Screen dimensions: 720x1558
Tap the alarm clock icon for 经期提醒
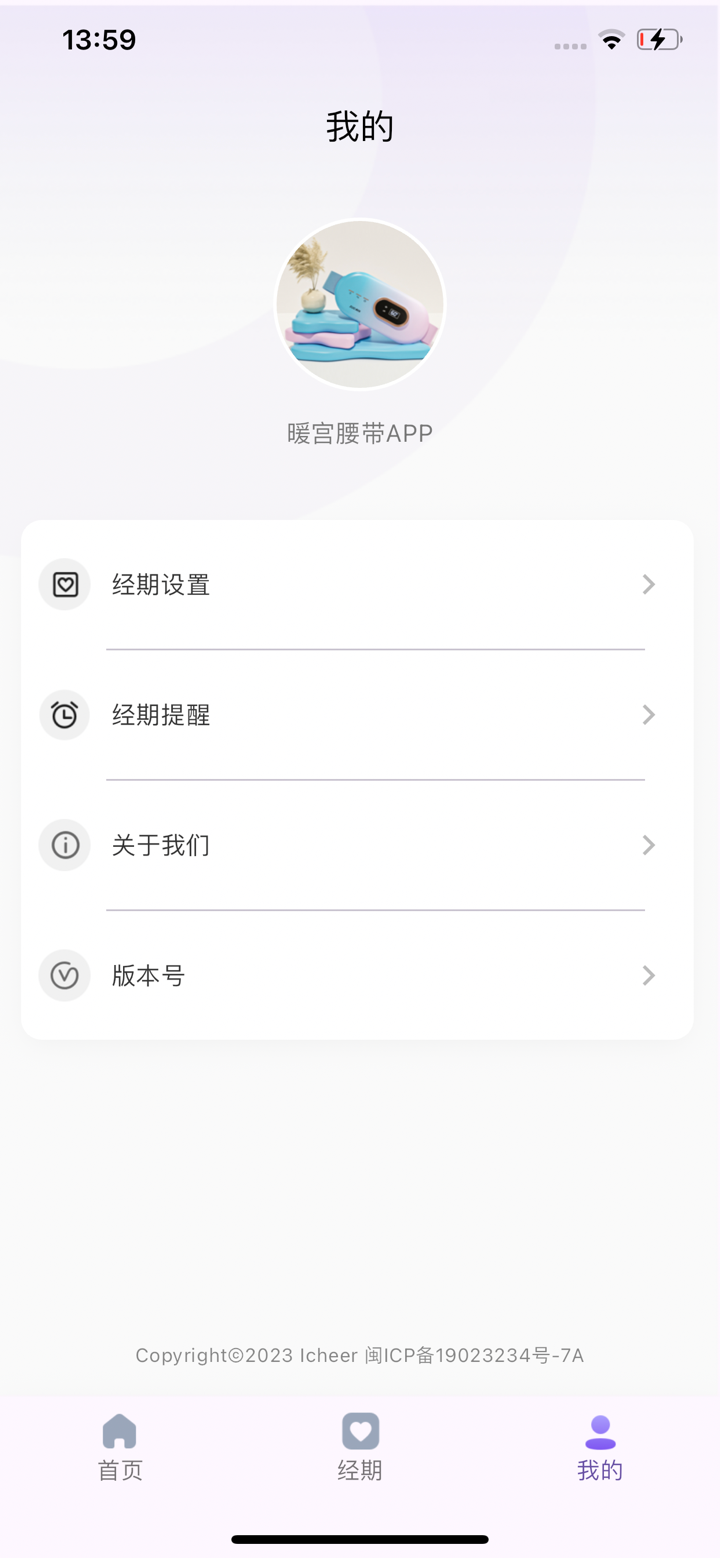point(64,715)
